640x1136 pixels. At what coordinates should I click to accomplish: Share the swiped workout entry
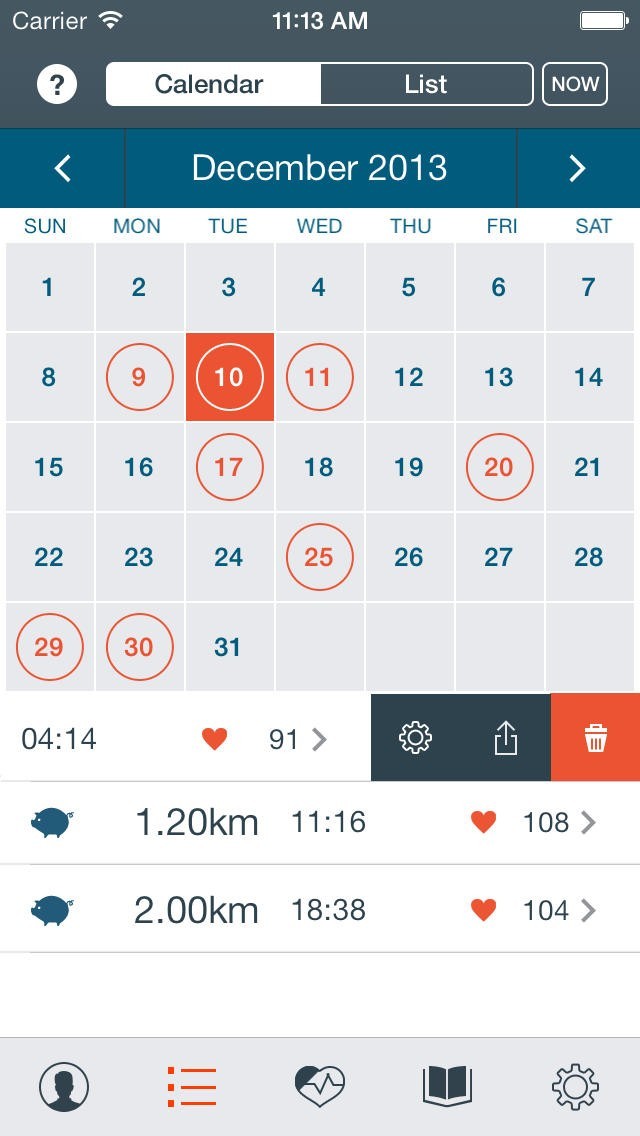pyautogui.click(x=506, y=738)
